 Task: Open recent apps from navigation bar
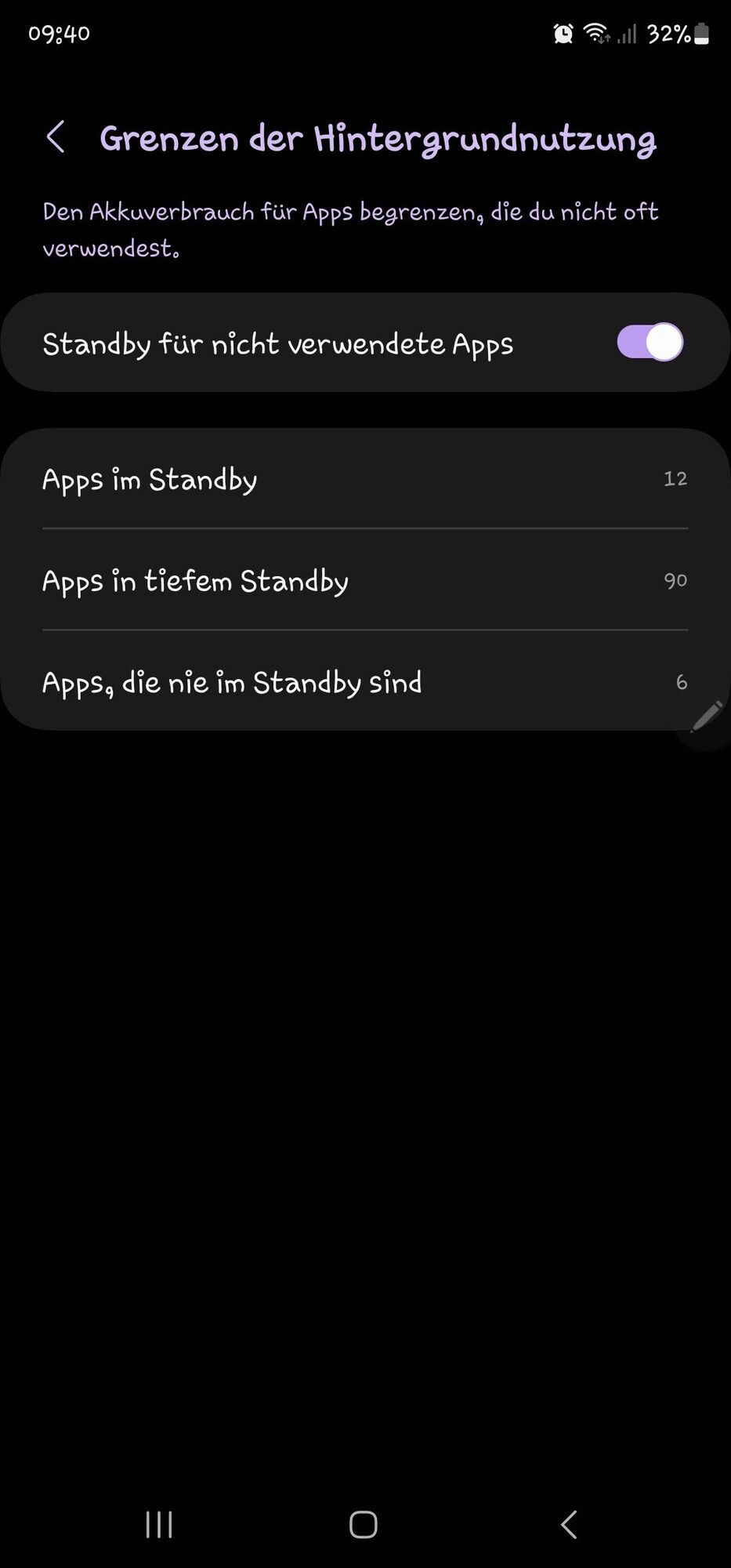pyautogui.click(x=159, y=1524)
